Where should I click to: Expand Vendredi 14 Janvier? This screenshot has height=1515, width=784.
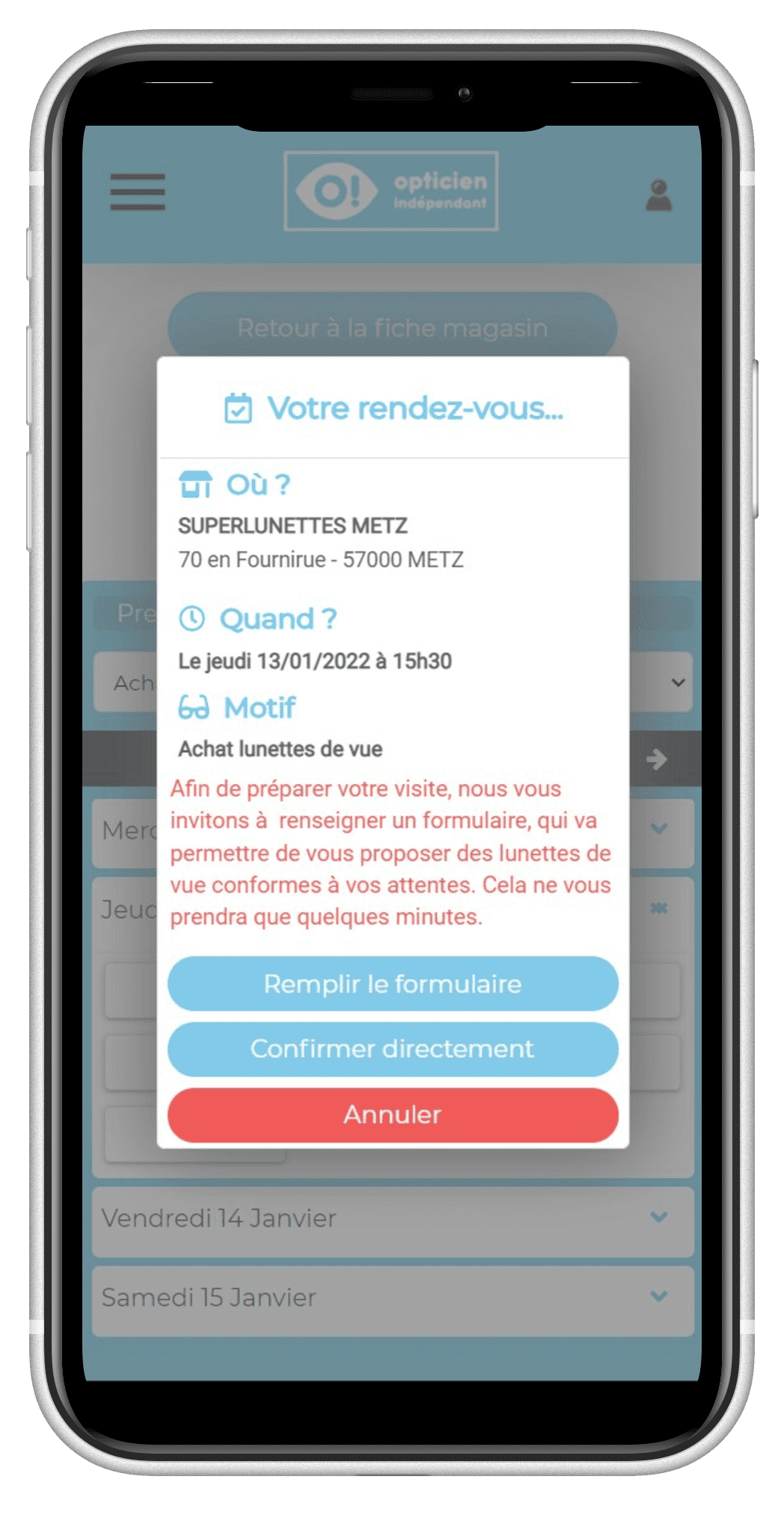click(x=393, y=1218)
